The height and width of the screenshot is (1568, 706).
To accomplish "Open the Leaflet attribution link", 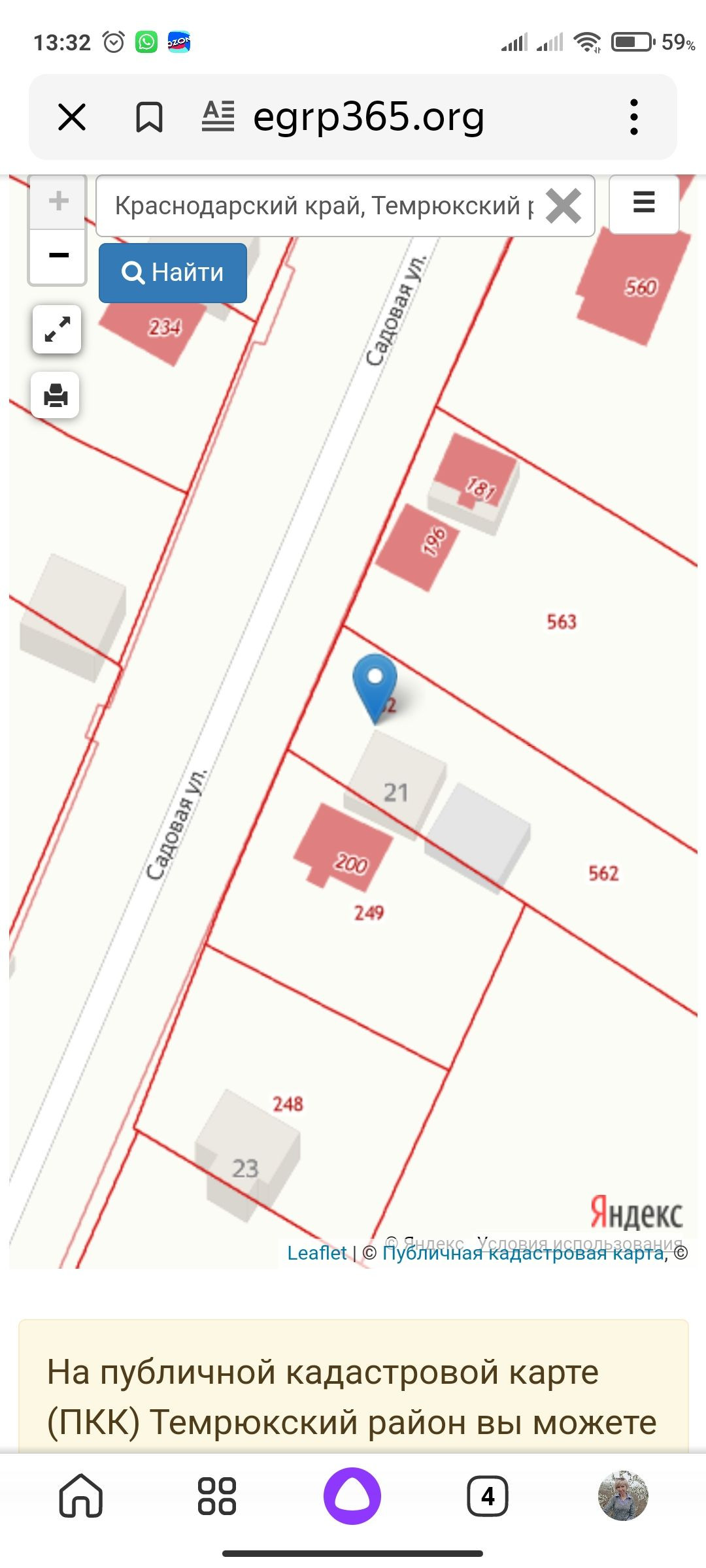I will pos(317,1253).
